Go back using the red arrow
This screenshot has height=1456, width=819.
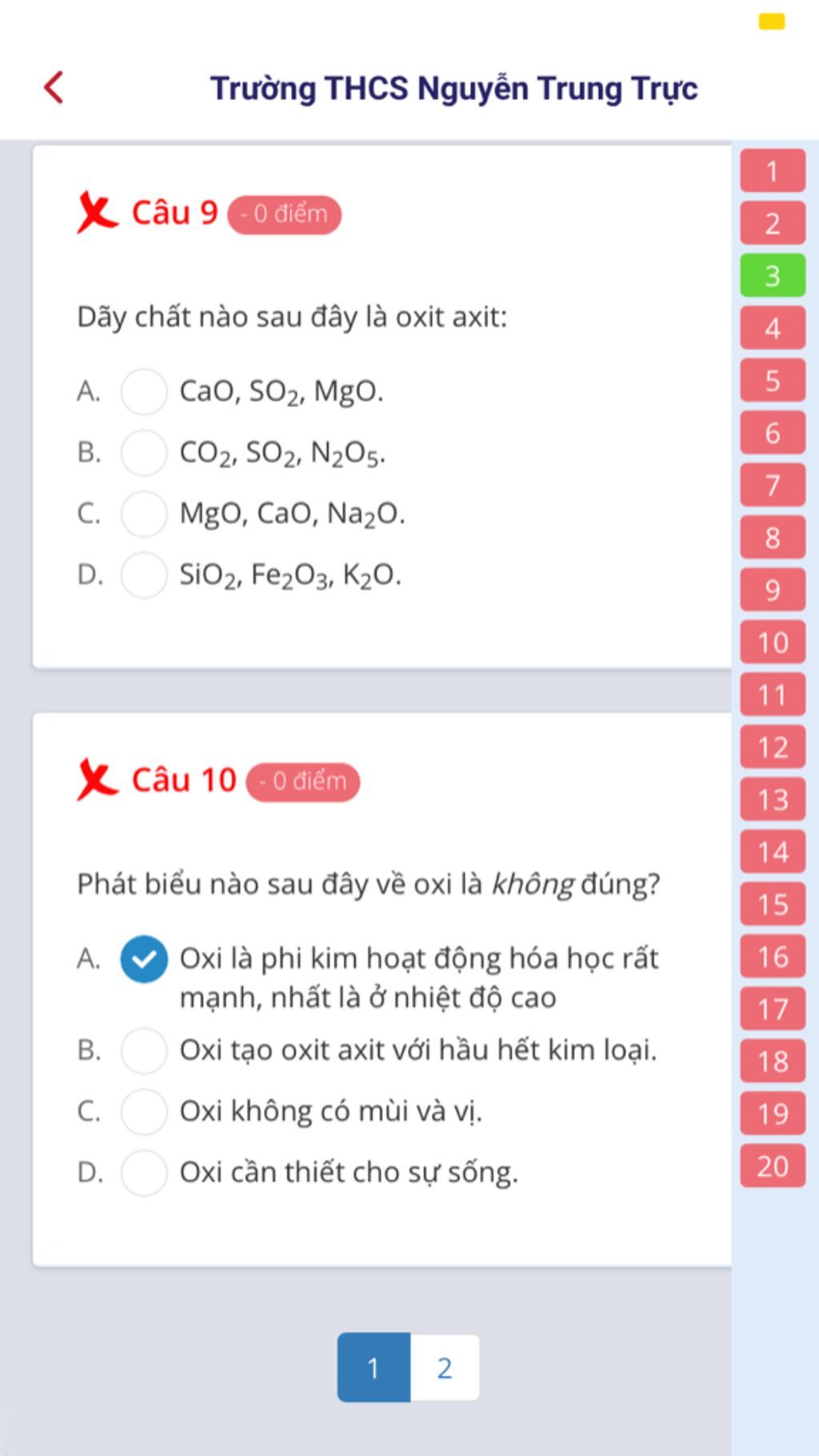[54, 87]
